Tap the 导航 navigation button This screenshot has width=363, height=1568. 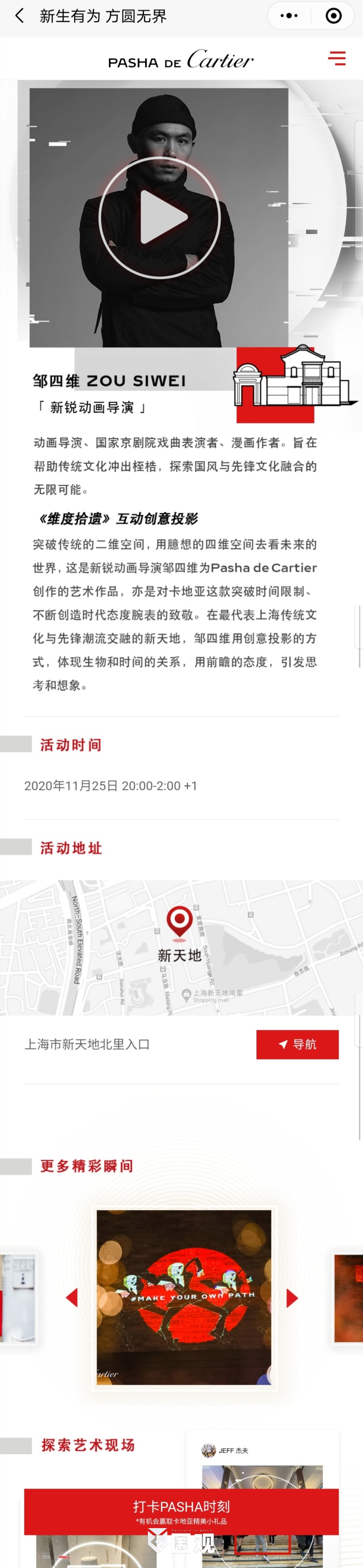[297, 1044]
